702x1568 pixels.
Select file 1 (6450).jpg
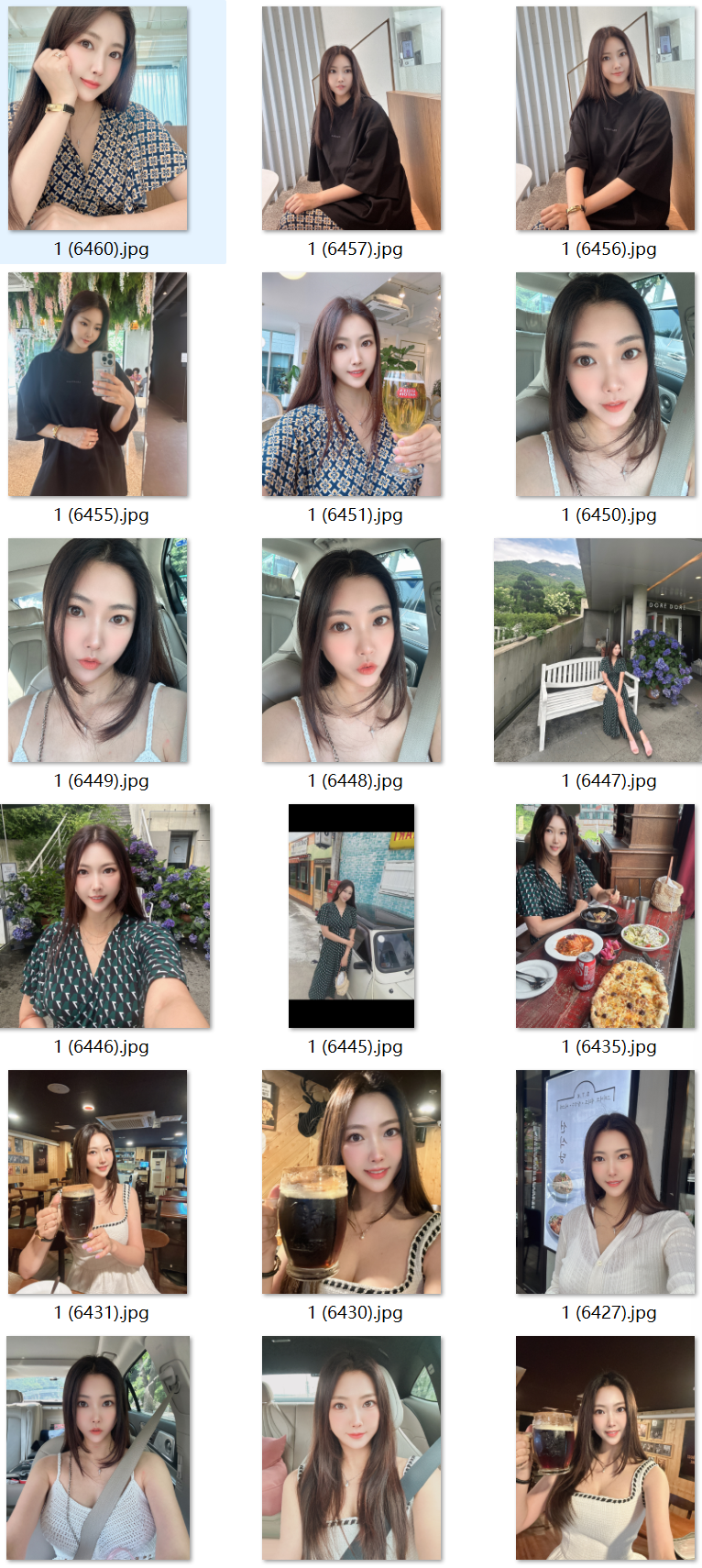[606, 385]
